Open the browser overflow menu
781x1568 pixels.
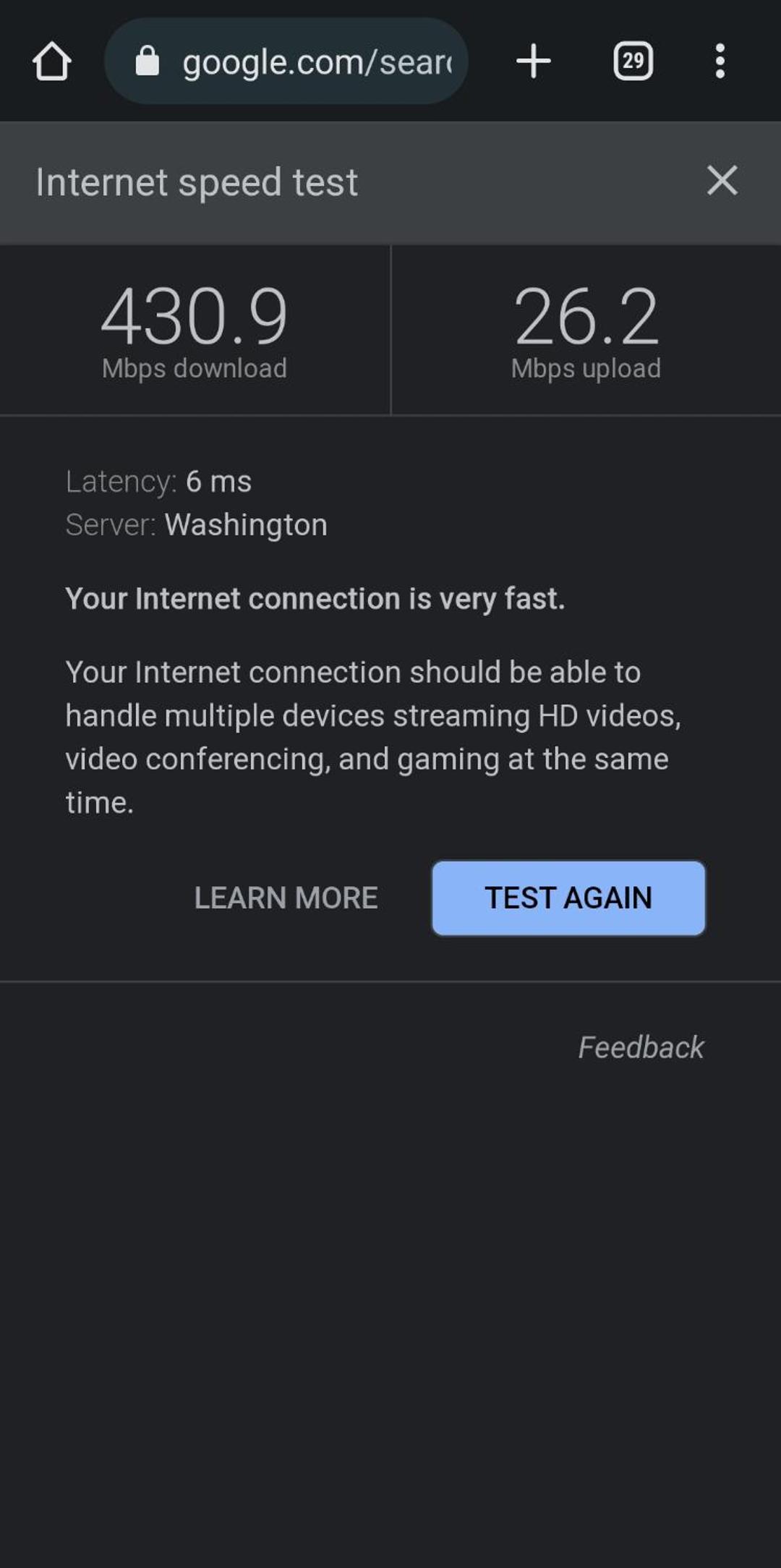(x=720, y=61)
